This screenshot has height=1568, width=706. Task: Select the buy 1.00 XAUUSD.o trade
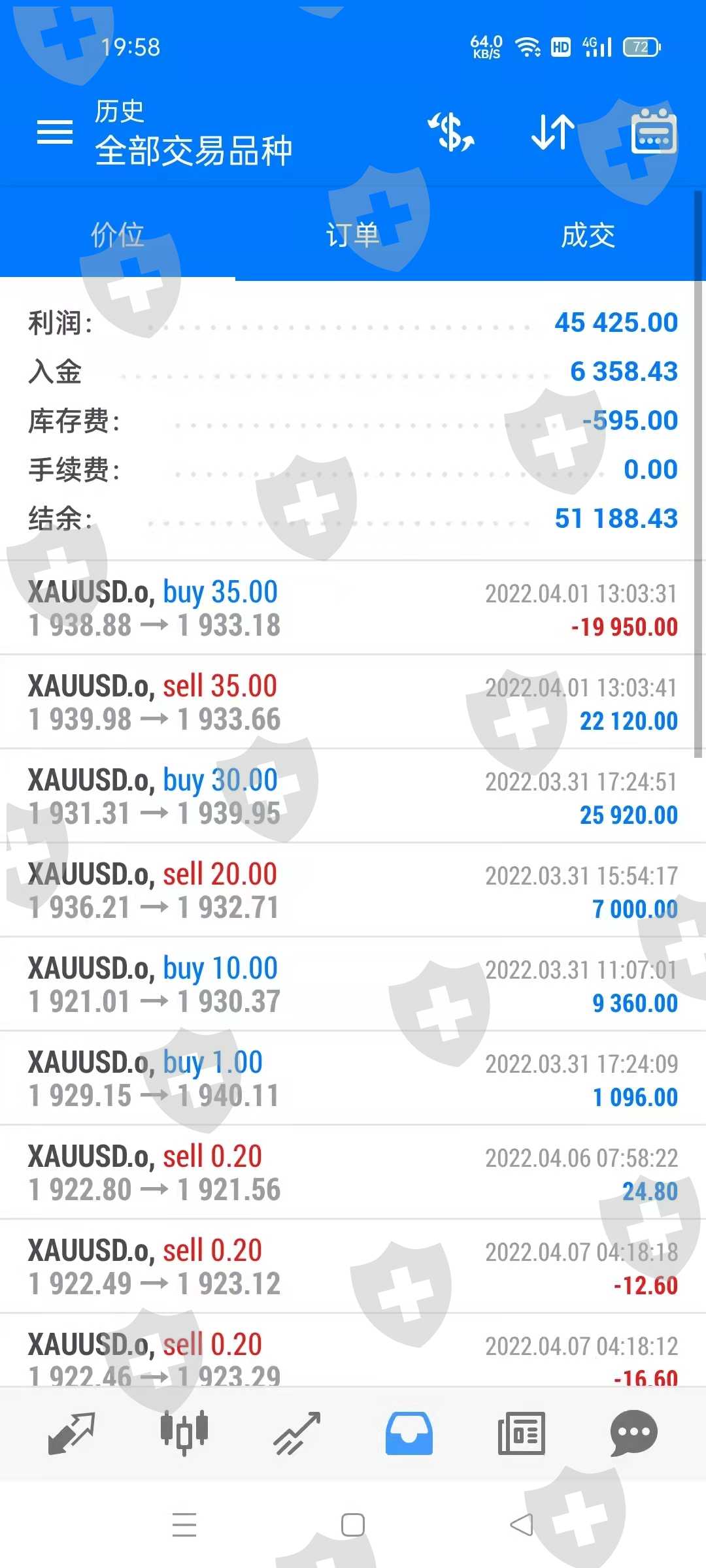click(x=353, y=1079)
